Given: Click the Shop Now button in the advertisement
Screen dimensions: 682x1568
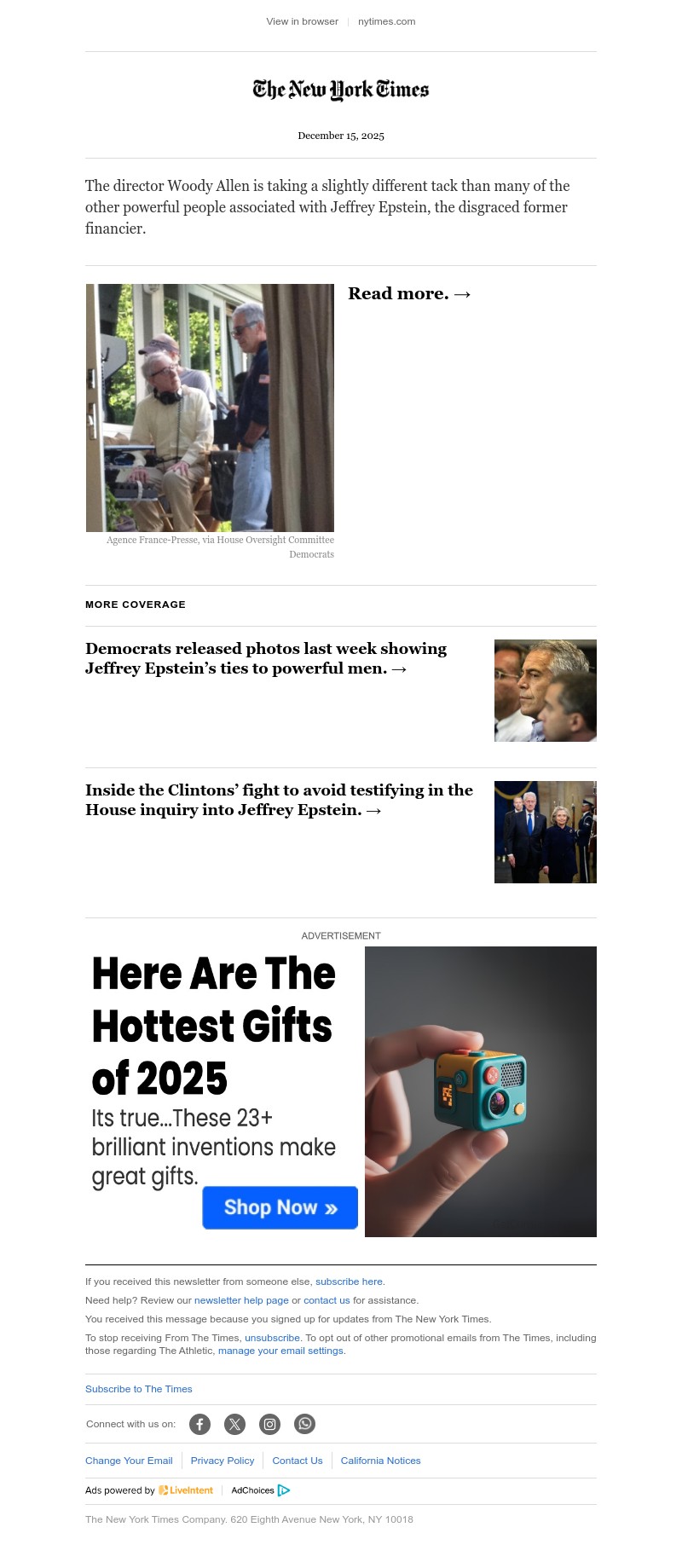Looking at the screenshot, I should pyautogui.click(x=280, y=1207).
